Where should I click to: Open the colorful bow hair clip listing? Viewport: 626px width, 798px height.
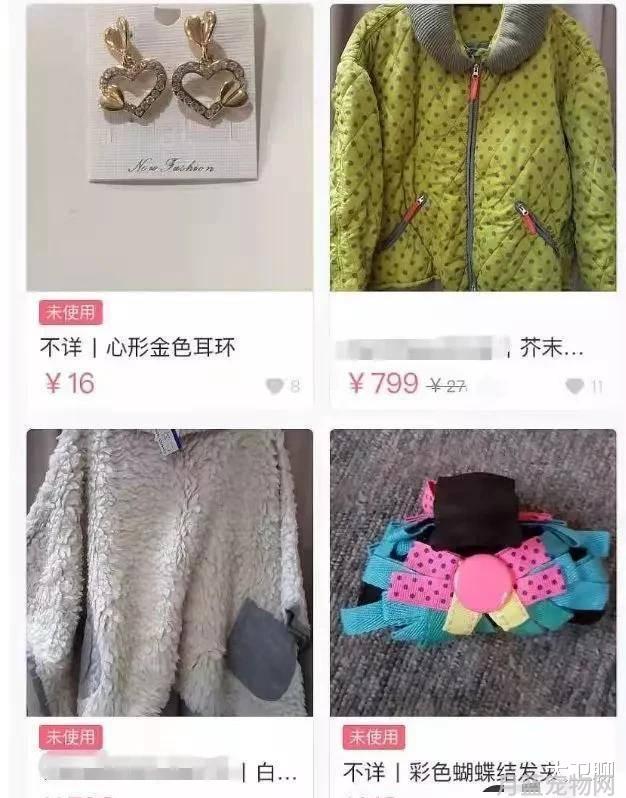pos(473,572)
